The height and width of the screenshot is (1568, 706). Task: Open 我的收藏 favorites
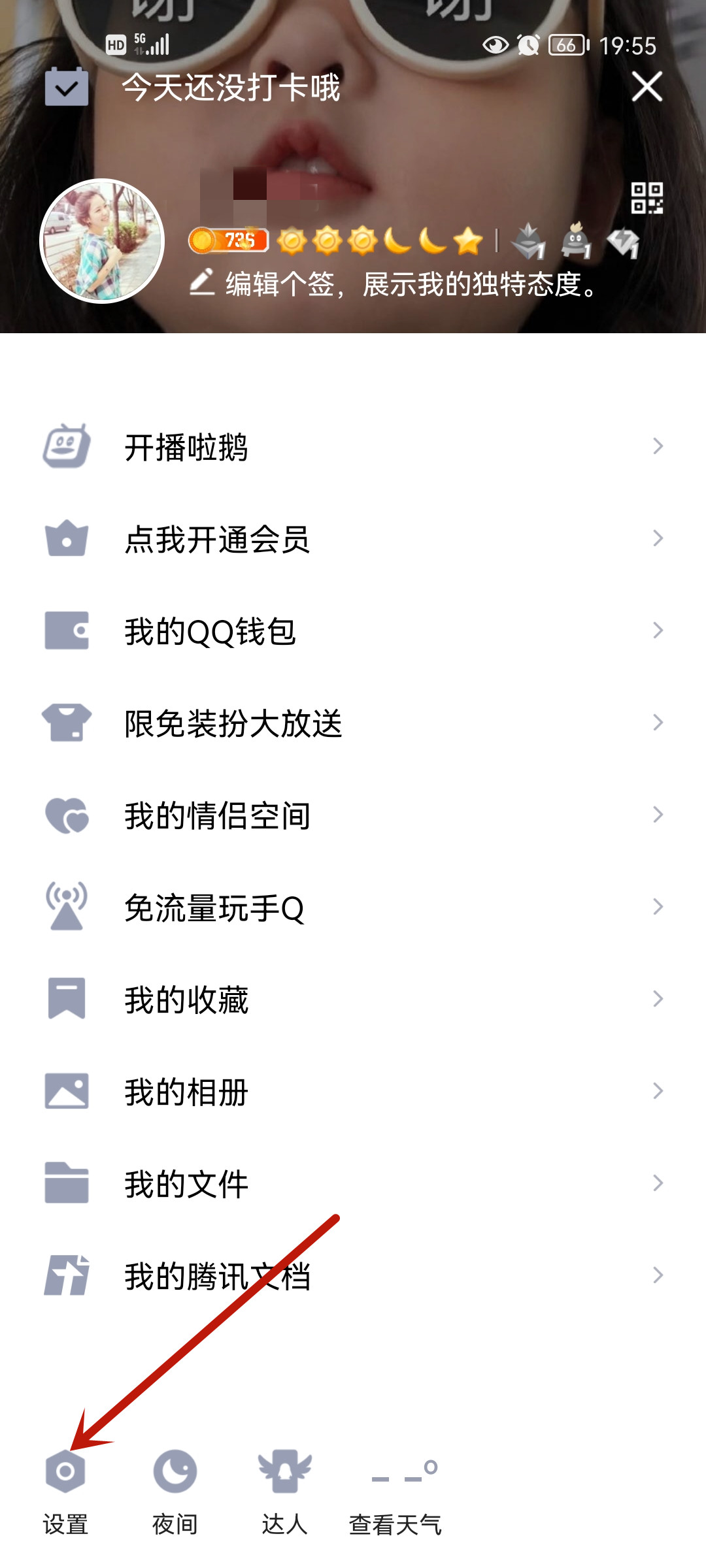click(x=353, y=1000)
